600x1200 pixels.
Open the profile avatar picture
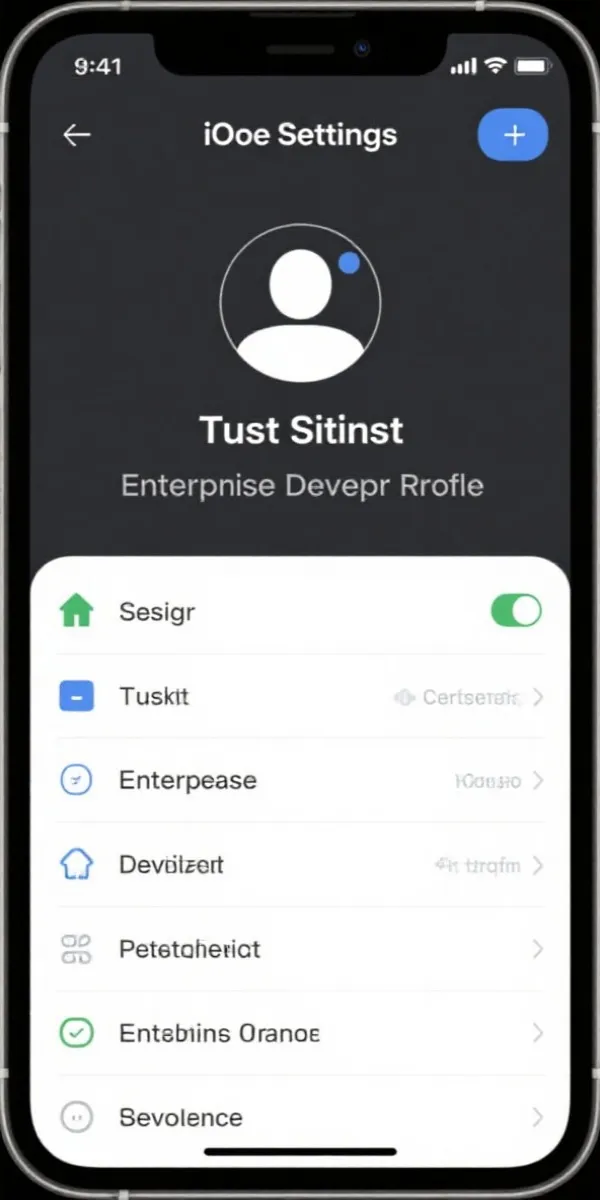[x=300, y=304]
